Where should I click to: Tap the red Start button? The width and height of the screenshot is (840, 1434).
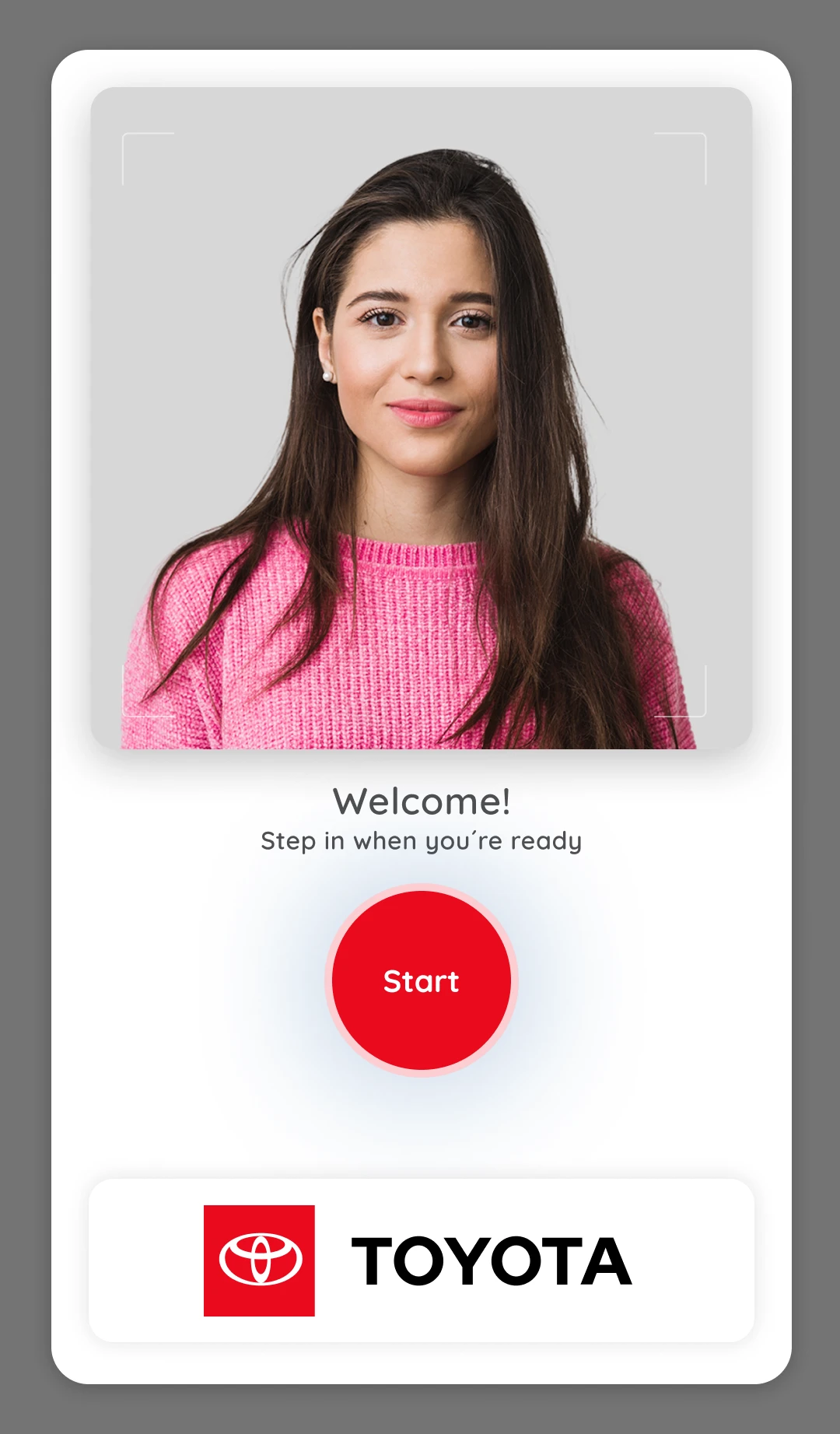pyautogui.click(x=421, y=980)
